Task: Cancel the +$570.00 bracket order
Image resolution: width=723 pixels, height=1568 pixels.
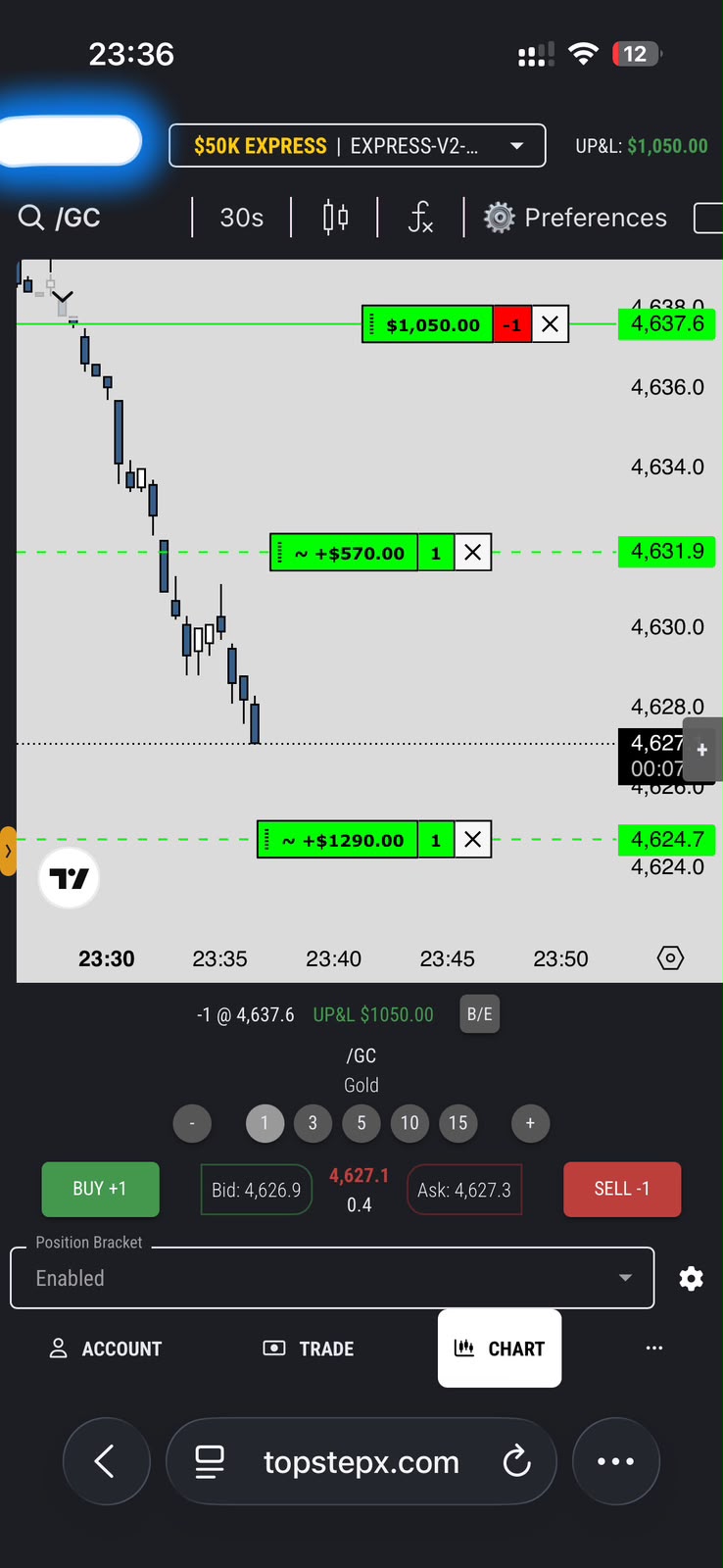Action: [472, 553]
